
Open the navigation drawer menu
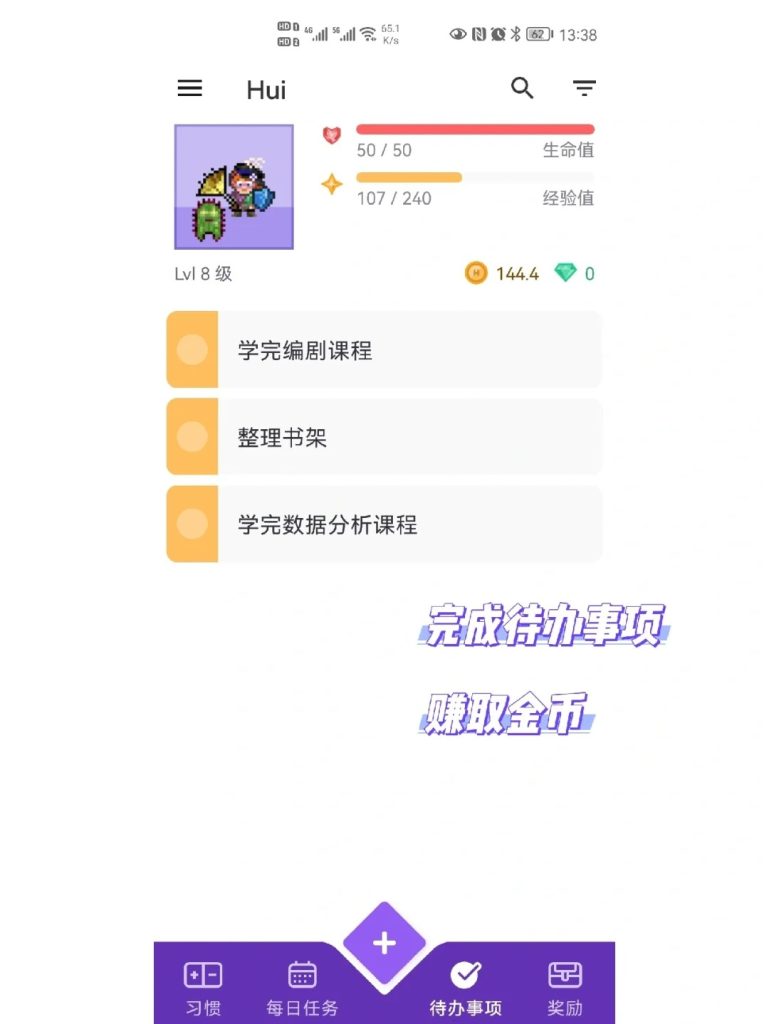click(190, 89)
